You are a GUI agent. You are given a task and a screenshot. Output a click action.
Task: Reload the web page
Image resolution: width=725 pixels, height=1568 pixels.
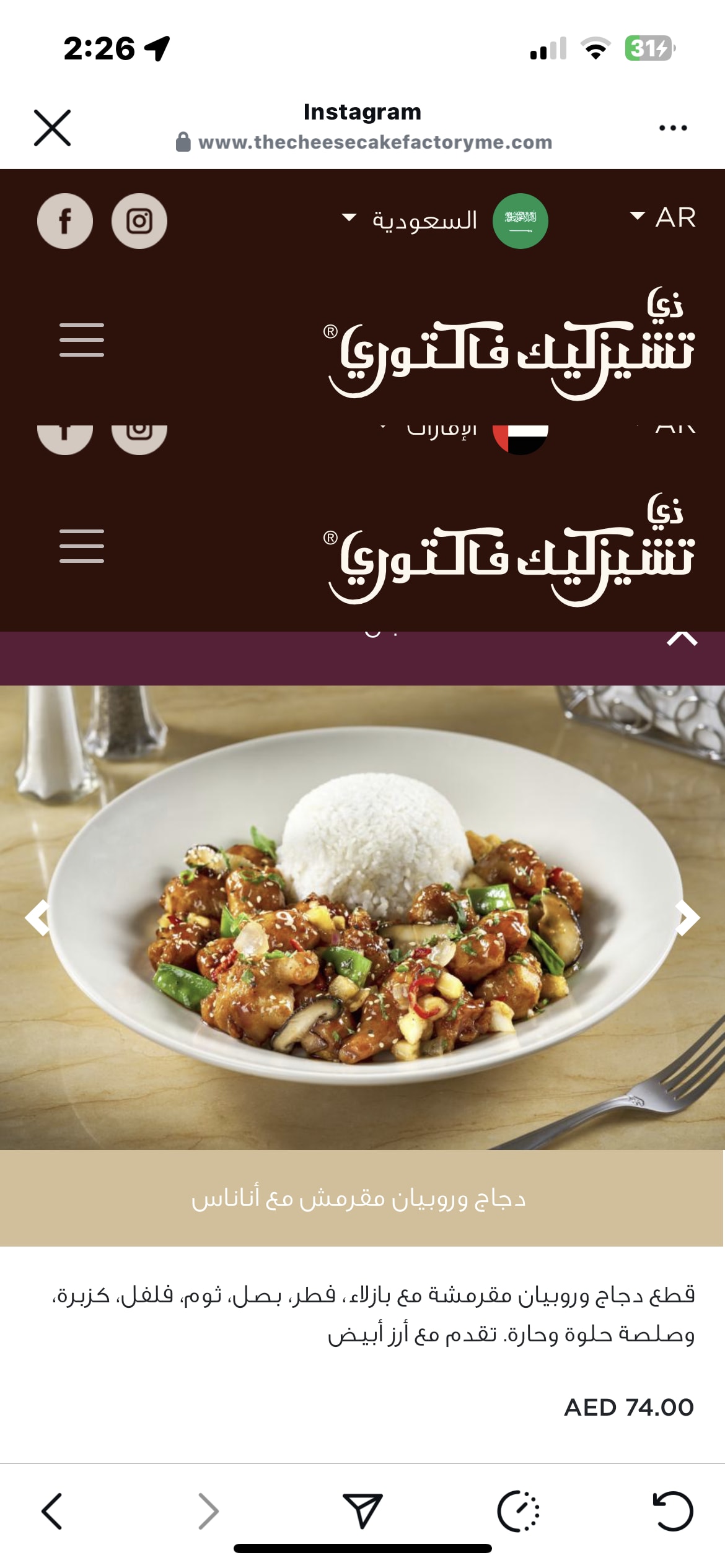pos(673,1512)
